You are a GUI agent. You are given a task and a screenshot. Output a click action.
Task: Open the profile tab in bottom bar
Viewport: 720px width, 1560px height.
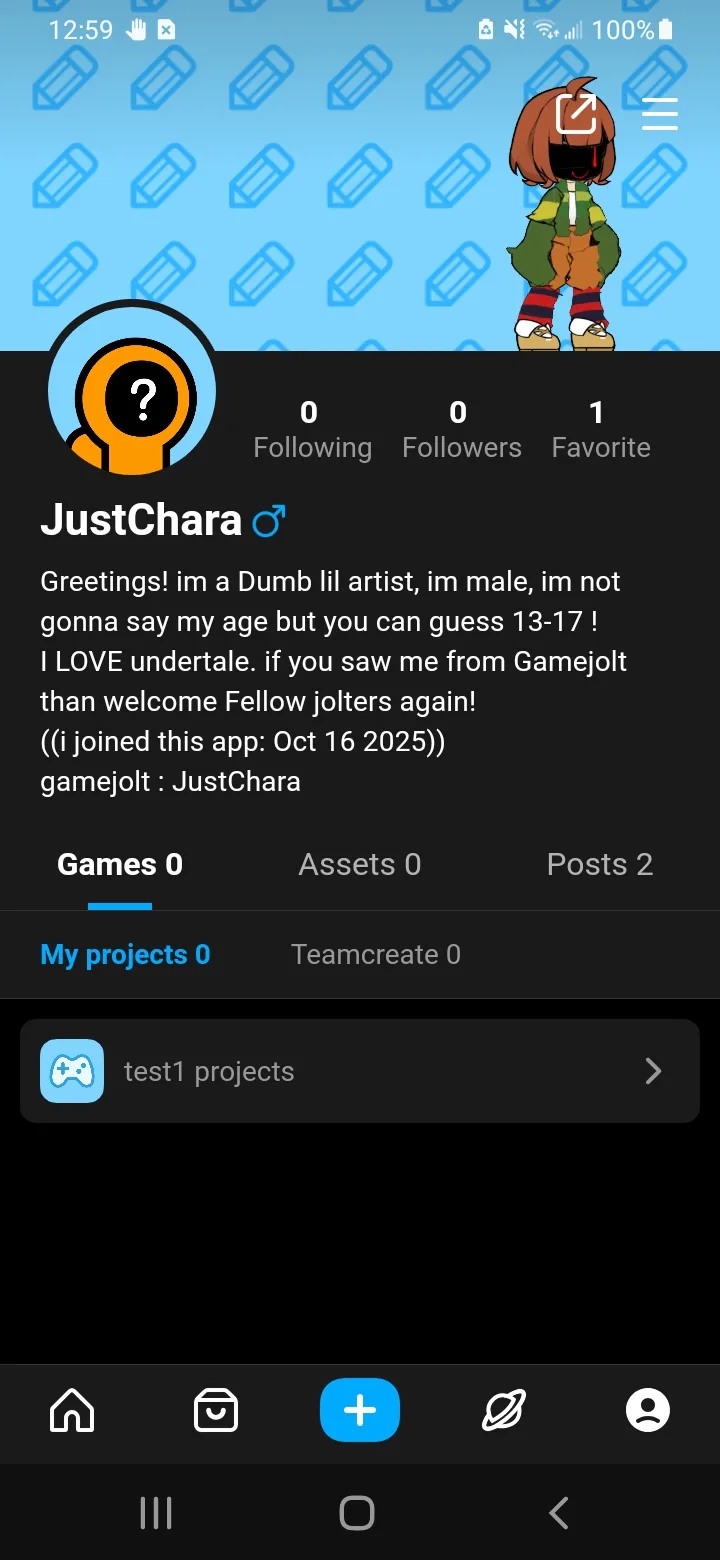pos(648,1410)
